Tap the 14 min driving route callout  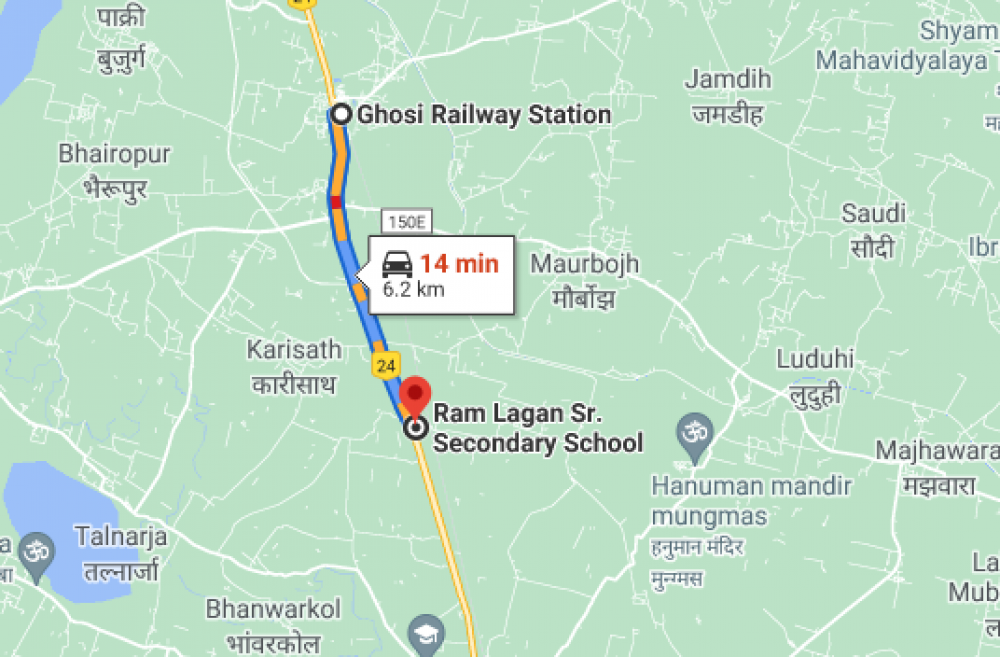pos(440,275)
